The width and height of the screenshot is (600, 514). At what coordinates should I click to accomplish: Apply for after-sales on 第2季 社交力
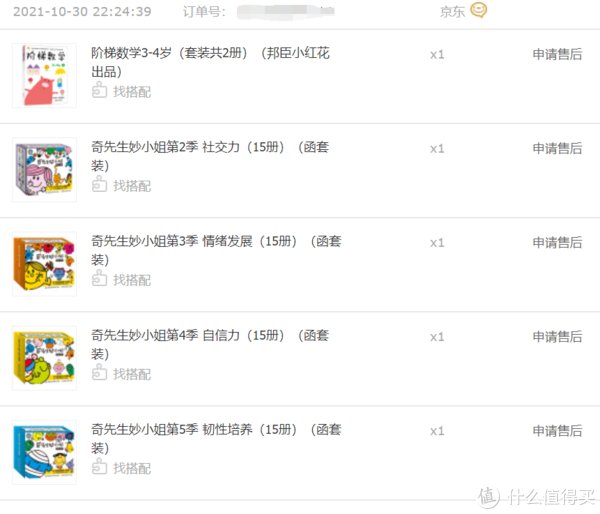click(x=557, y=148)
